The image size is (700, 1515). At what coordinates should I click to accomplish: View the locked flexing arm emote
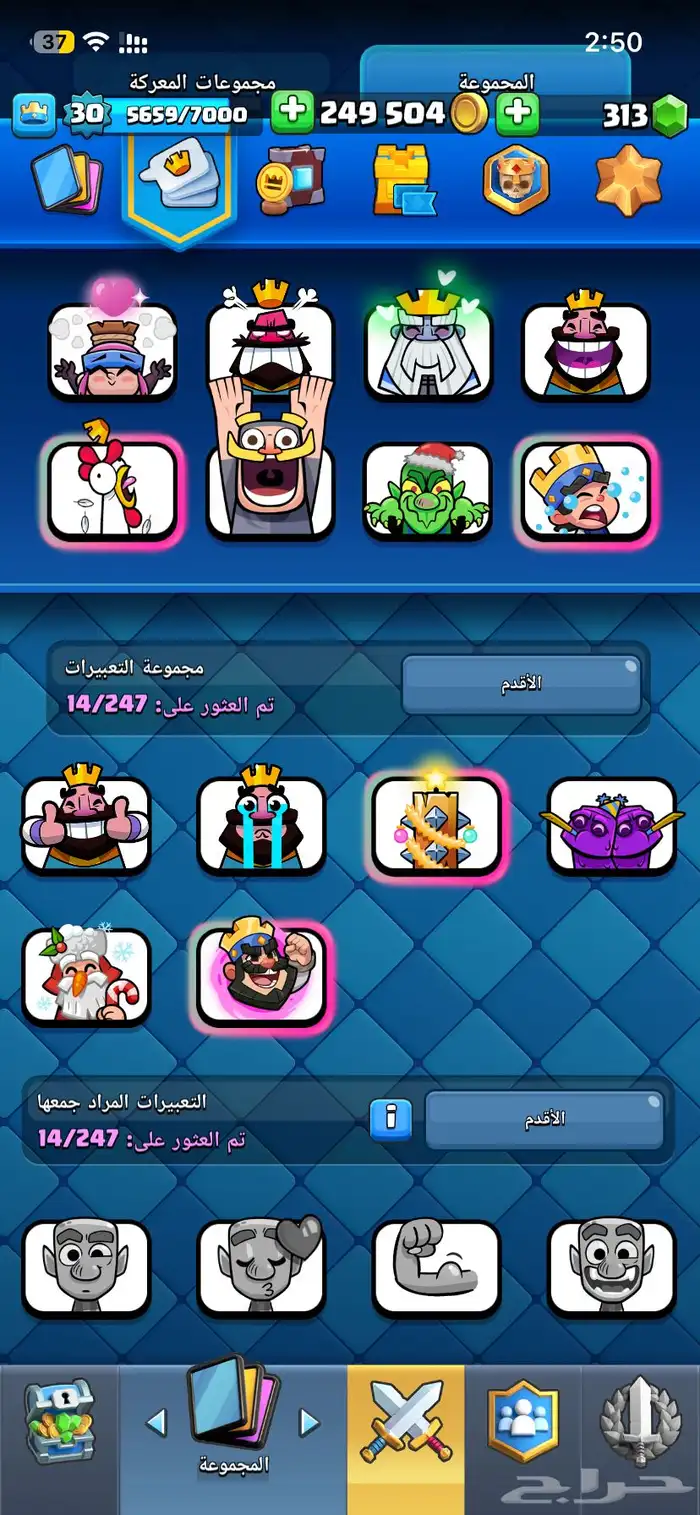tap(436, 1268)
